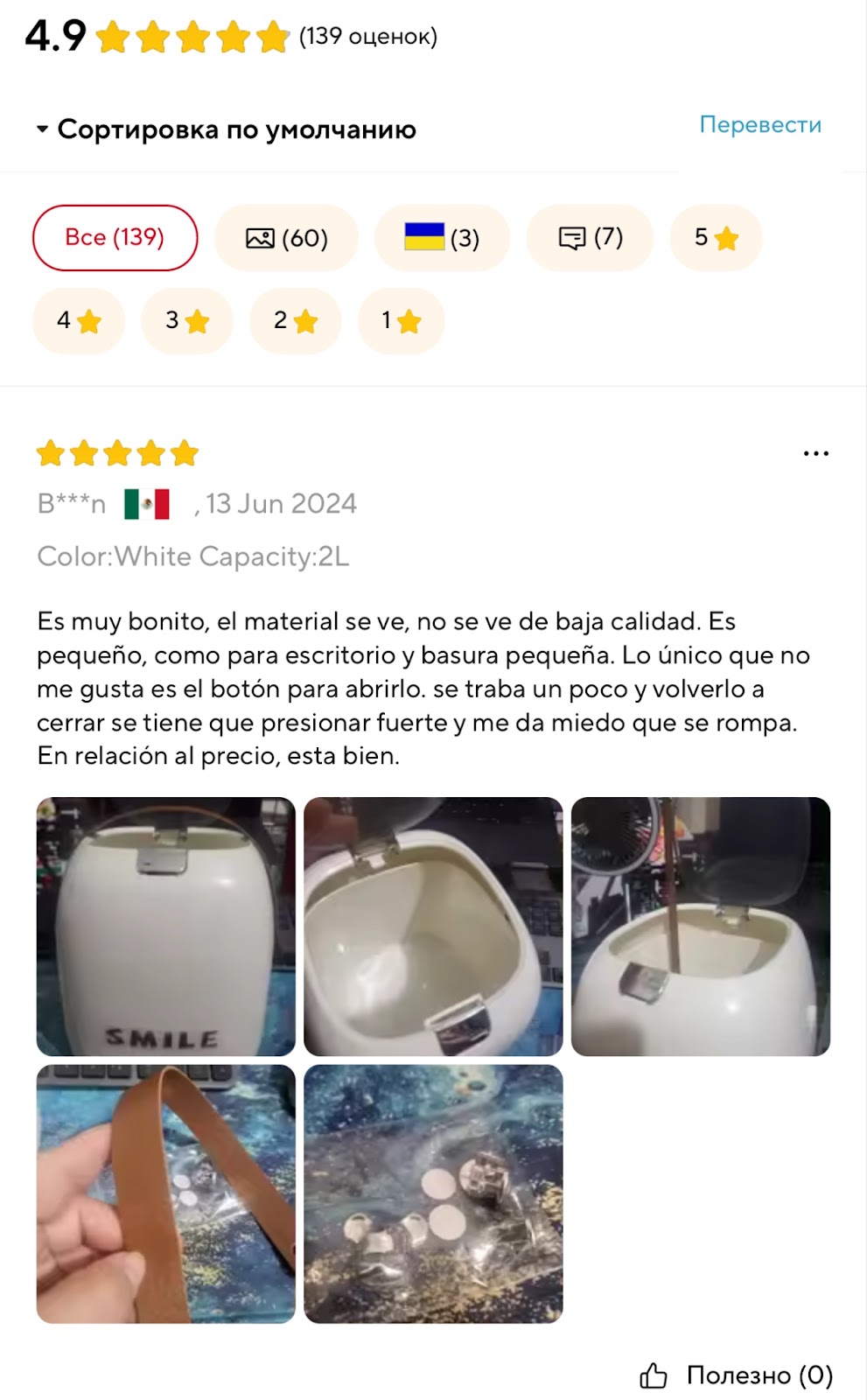The width and height of the screenshot is (867, 1400).
Task: Filter by 1-star reviews
Action: tap(401, 321)
